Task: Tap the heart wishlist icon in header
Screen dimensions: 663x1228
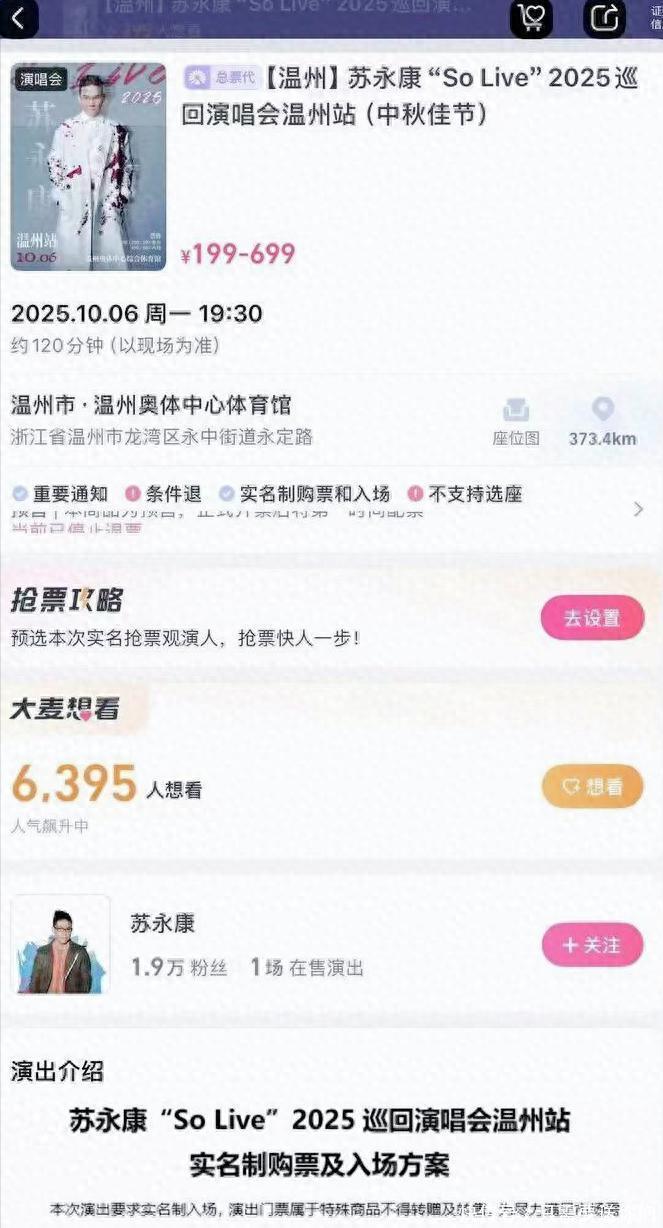Action: (531, 18)
